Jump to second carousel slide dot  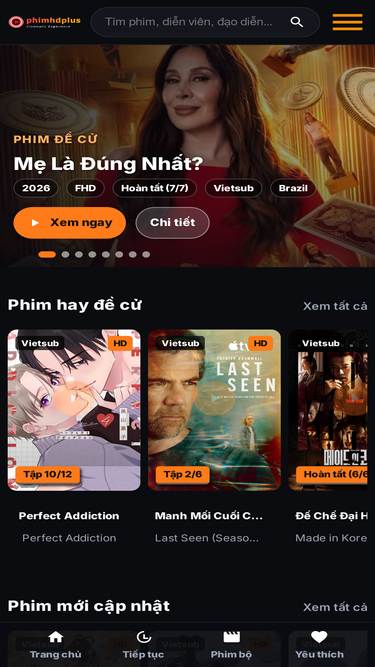[x=65, y=254]
